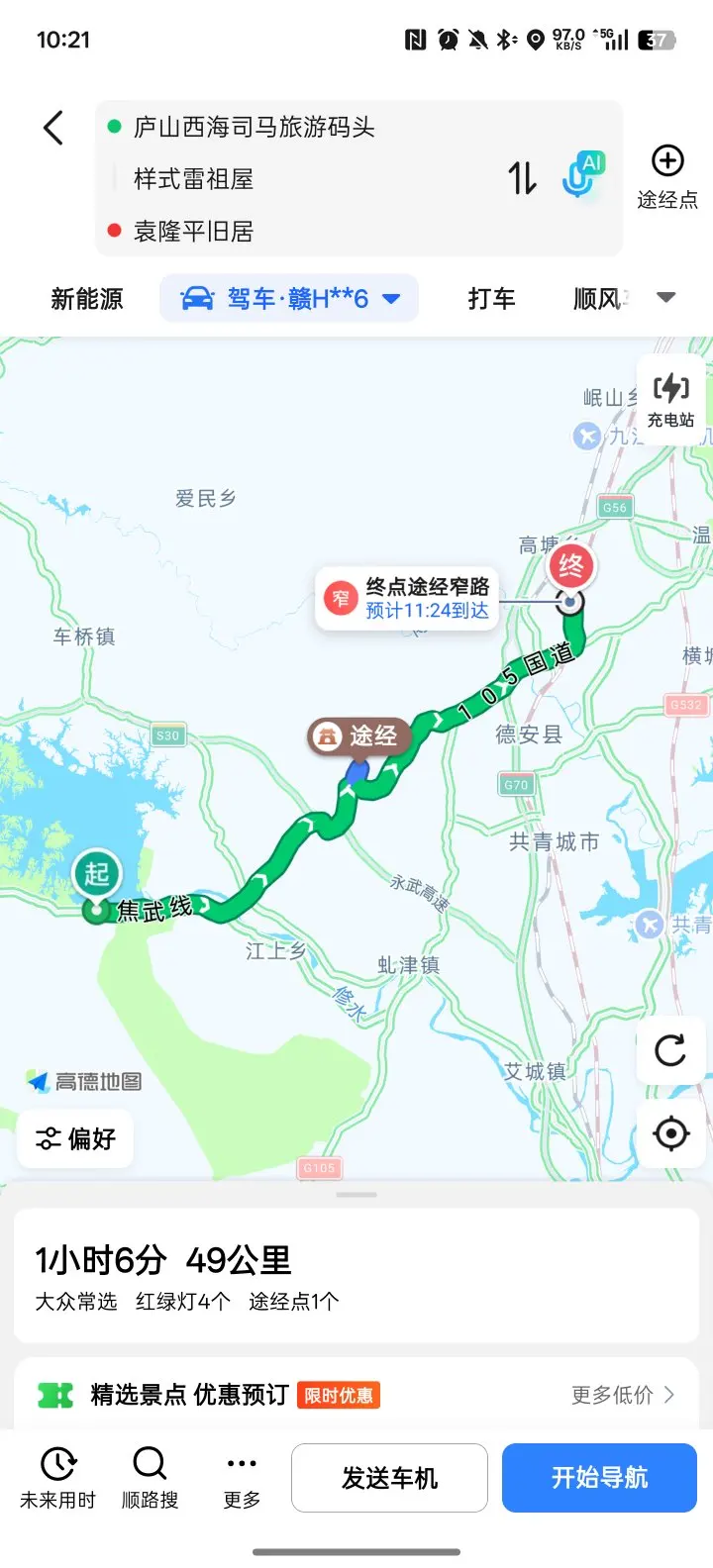Refresh the route
The image size is (713, 1568).
(x=670, y=1050)
